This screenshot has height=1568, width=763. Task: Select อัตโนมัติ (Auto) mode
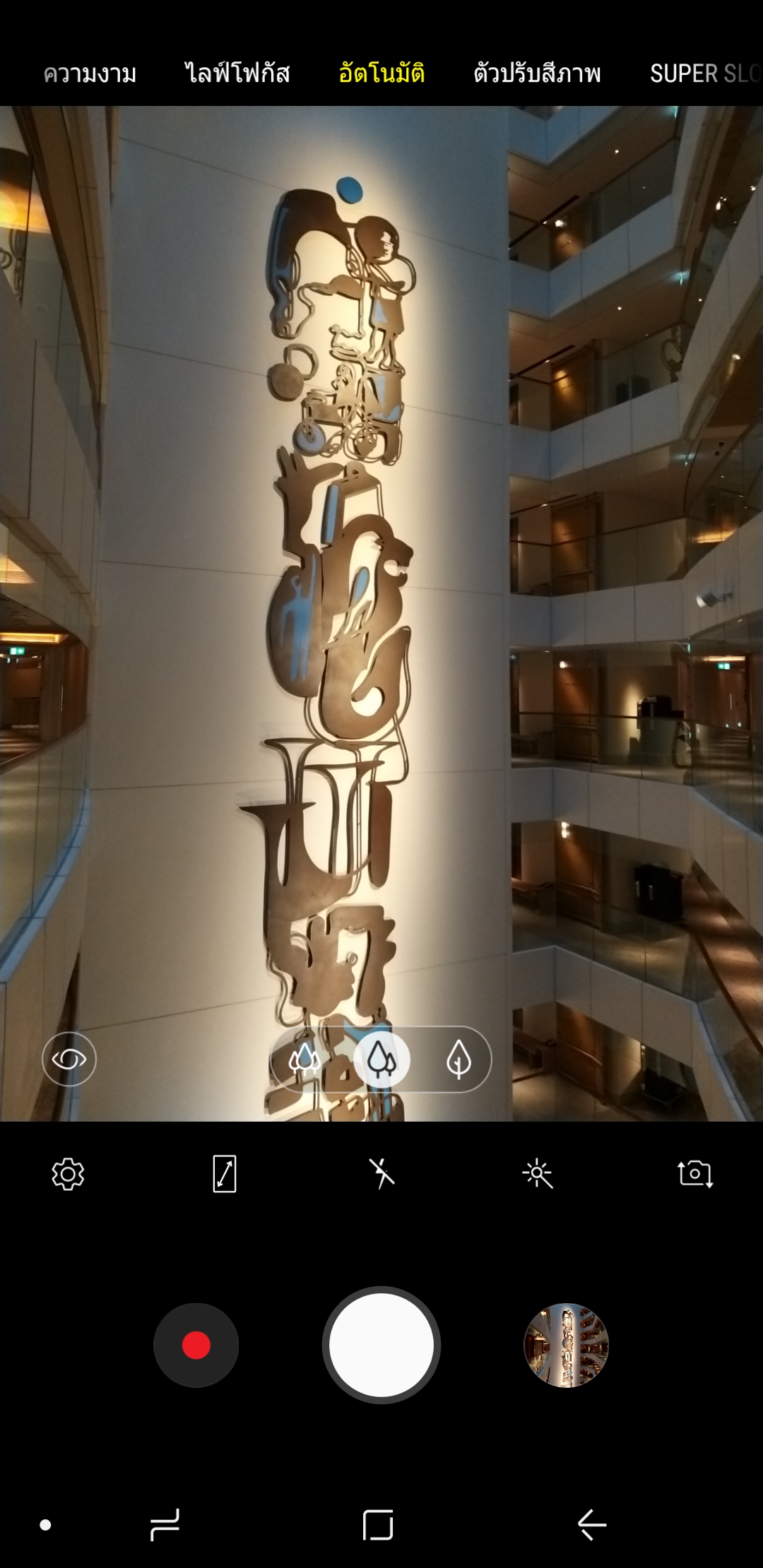[381, 72]
